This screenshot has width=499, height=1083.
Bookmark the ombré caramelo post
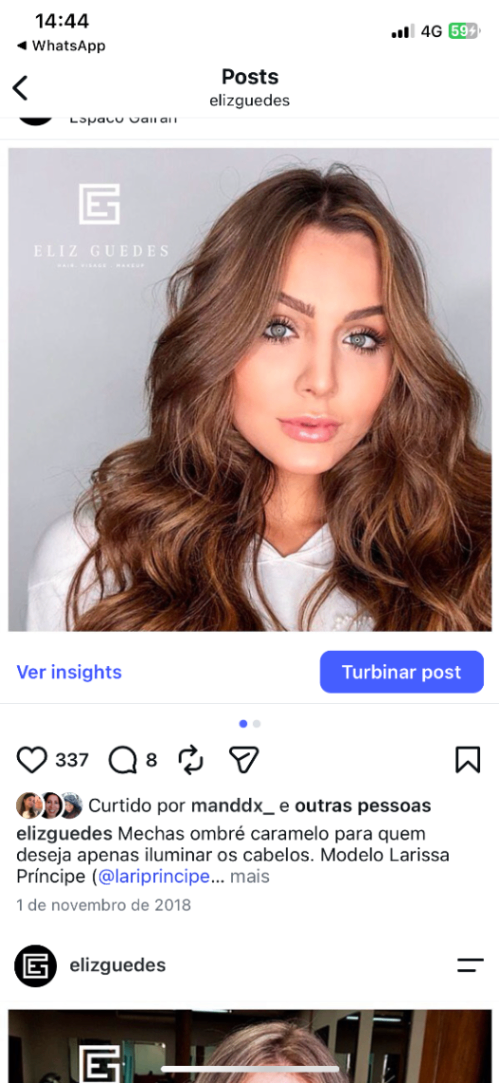click(x=468, y=760)
